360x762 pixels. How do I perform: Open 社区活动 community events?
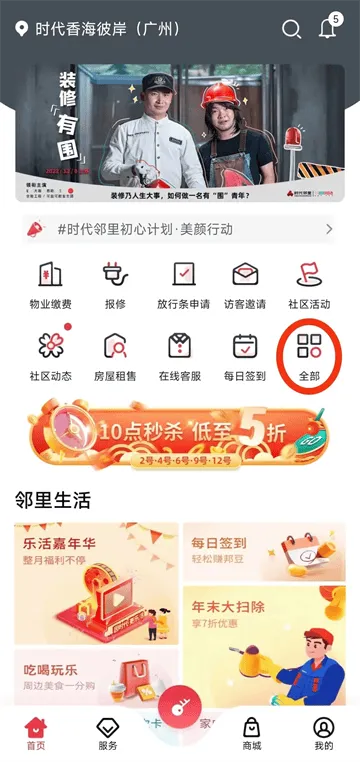point(309,286)
